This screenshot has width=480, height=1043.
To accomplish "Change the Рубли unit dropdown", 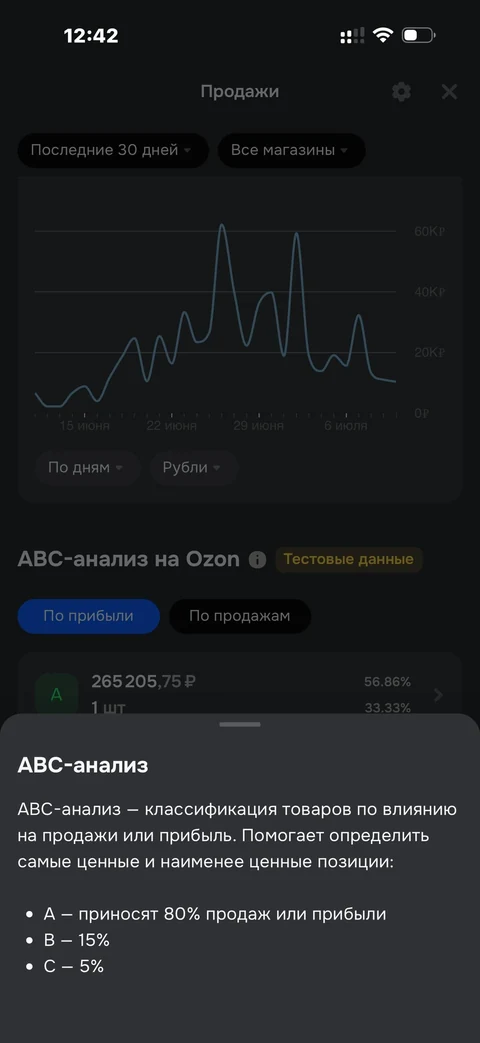I will click(x=193, y=468).
